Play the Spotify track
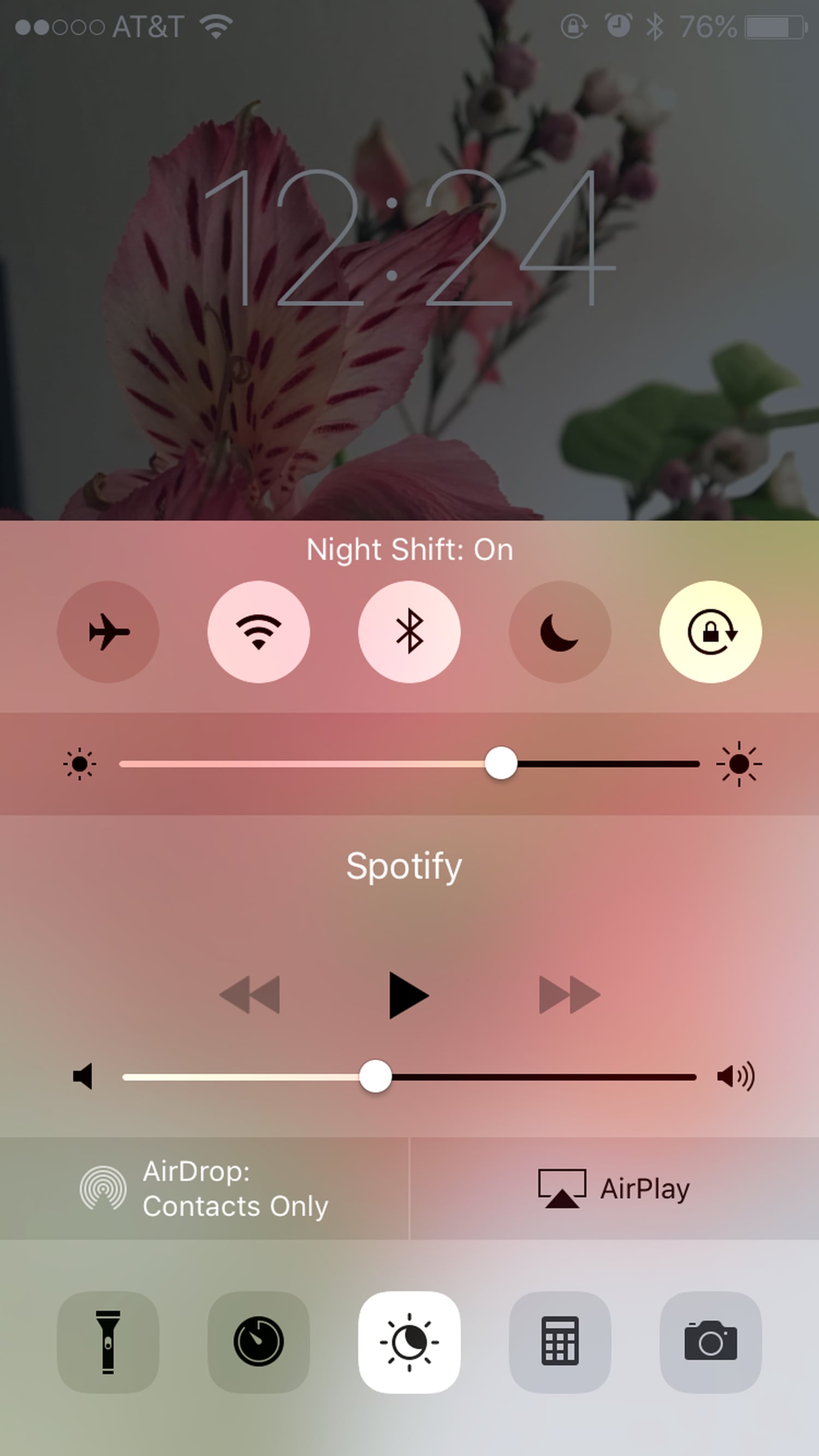The width and height of the screenshot is (819, 1456). [x=408, y=995]
